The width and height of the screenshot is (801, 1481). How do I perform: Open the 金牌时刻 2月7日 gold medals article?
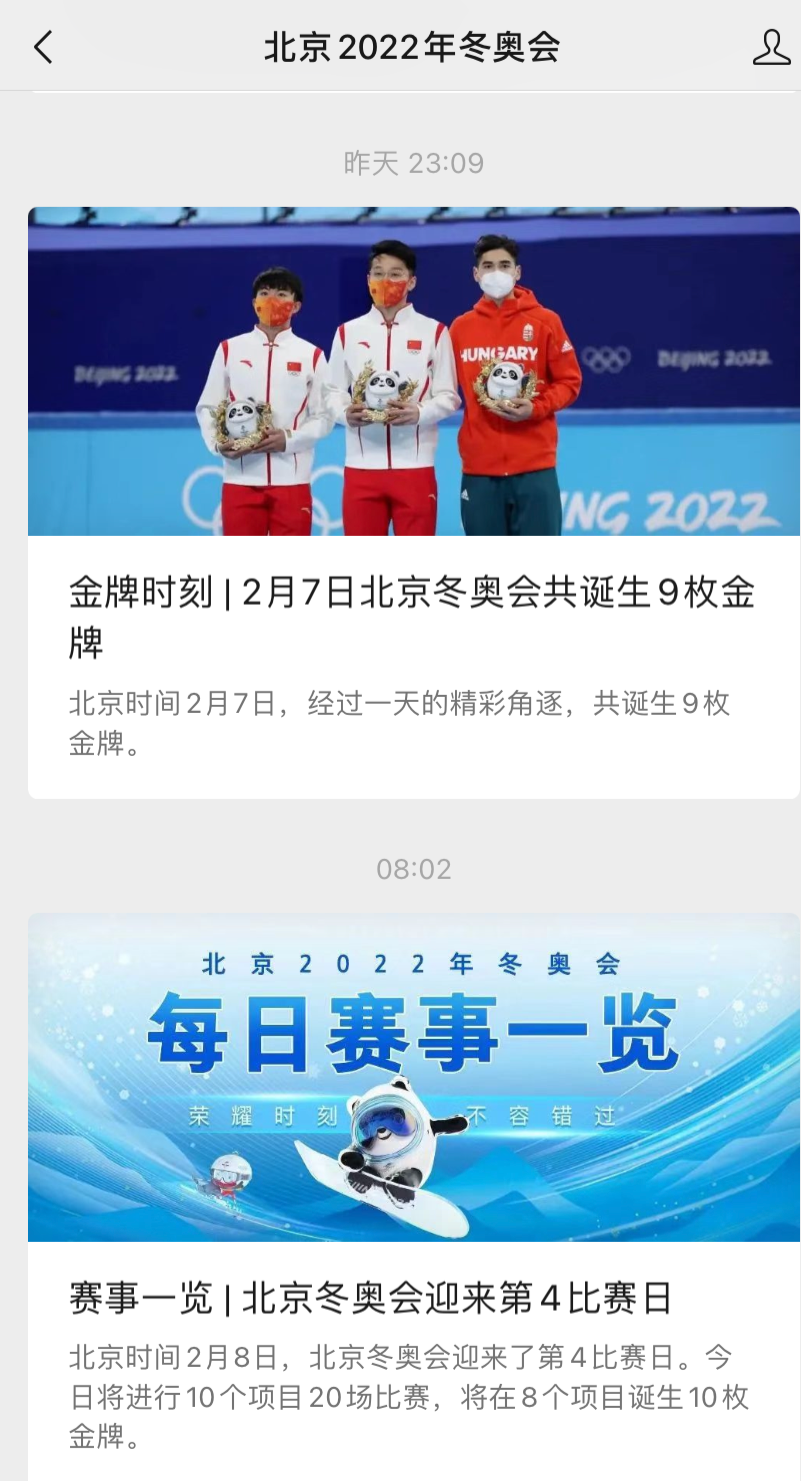coord(411,612)
